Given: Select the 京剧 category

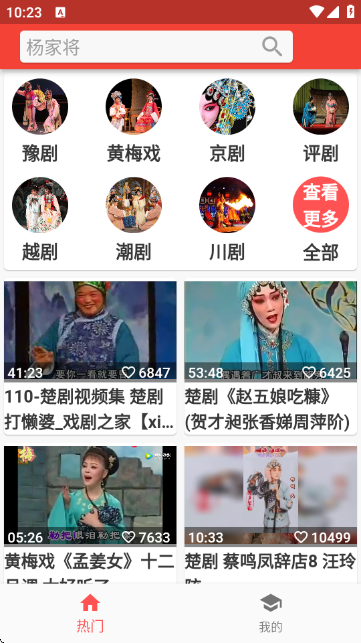Looking at the screenshot, I should point(227,121).
